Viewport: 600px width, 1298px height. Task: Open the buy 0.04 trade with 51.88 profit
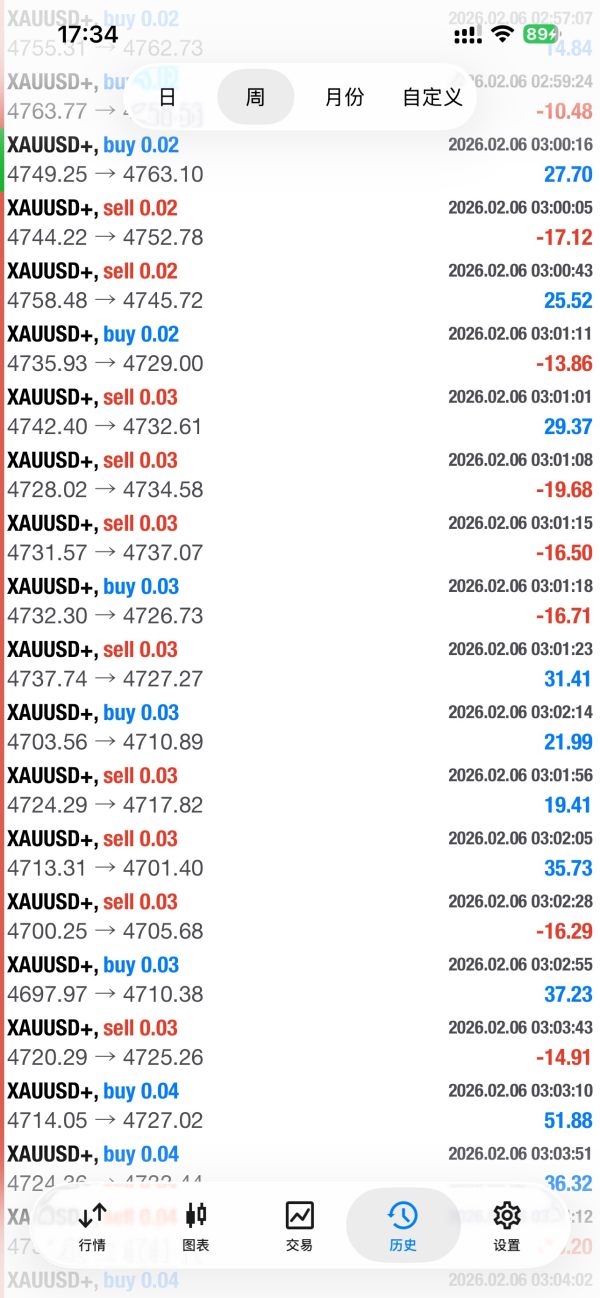(300, 1105)
